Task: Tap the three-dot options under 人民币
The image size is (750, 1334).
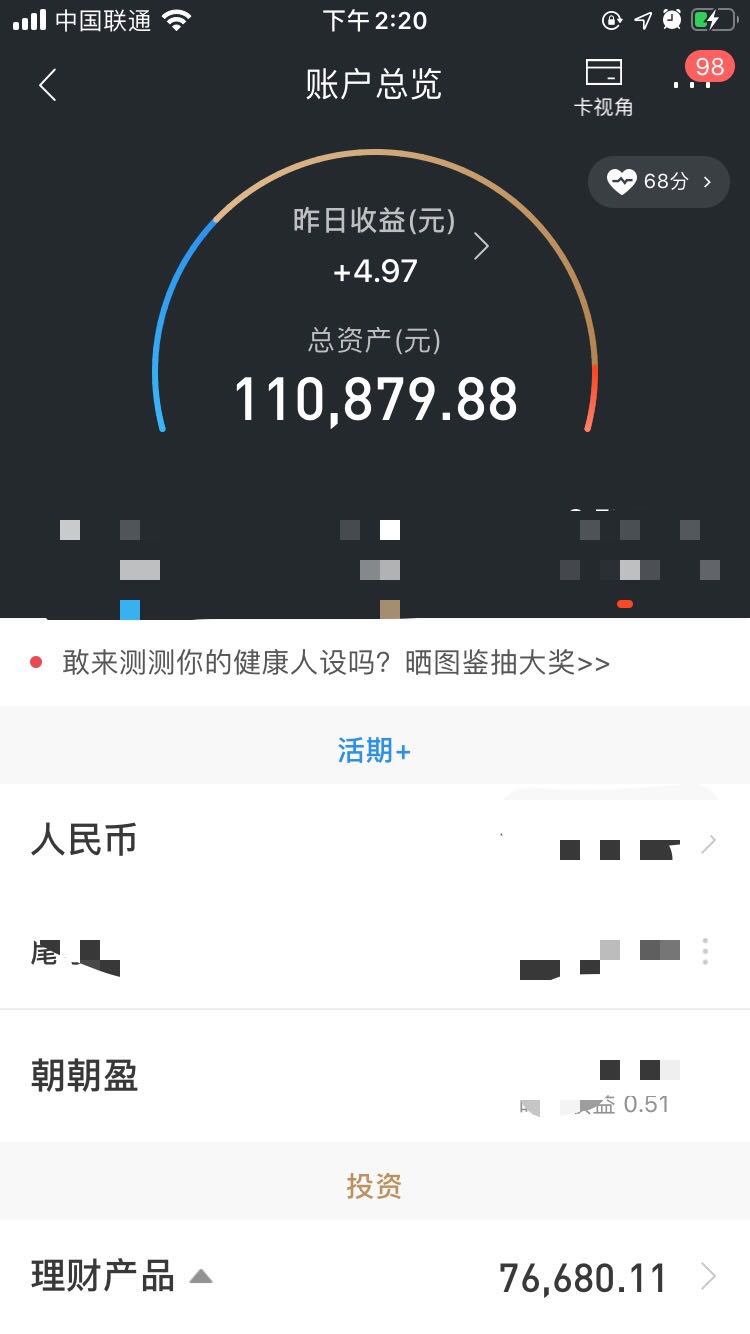Action: [705, 951]
